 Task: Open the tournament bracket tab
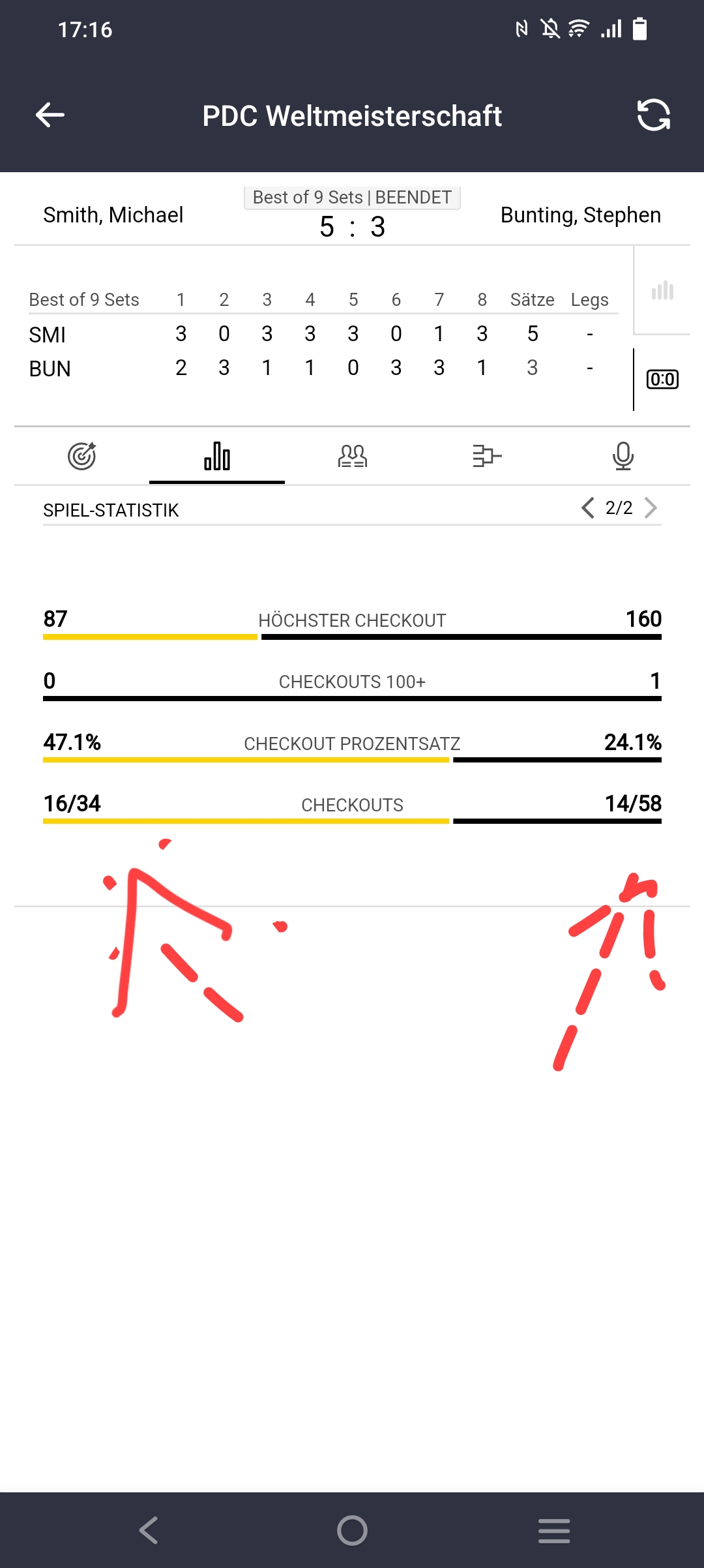pos(488,455)
